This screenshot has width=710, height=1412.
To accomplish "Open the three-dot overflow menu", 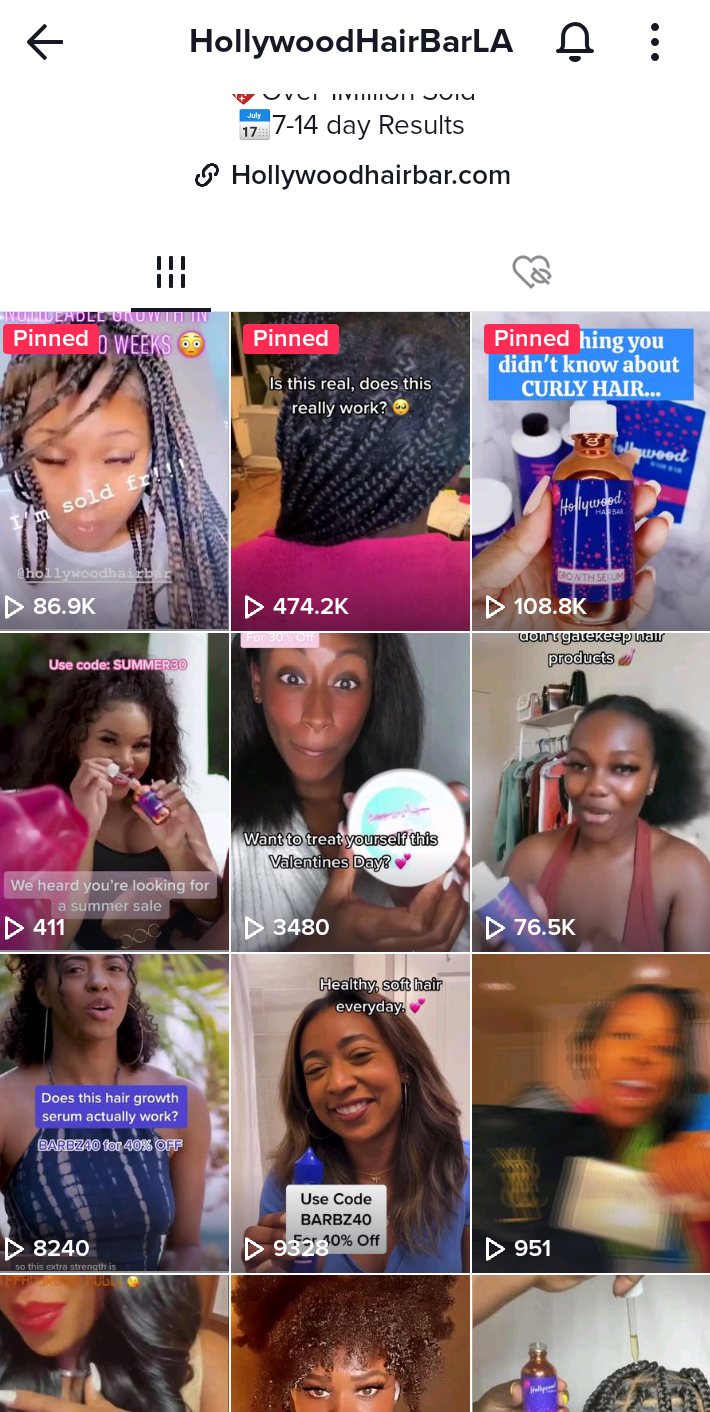I will [x=654, y=42].
